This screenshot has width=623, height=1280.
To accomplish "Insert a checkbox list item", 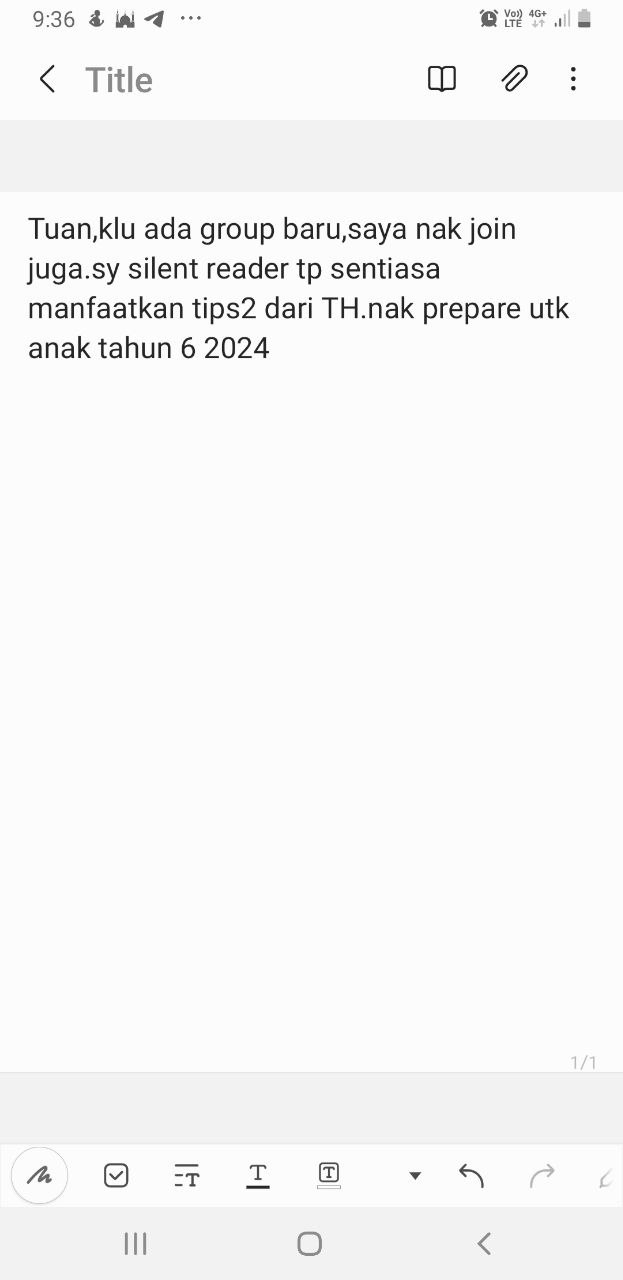I will (x=116, y=1175).
